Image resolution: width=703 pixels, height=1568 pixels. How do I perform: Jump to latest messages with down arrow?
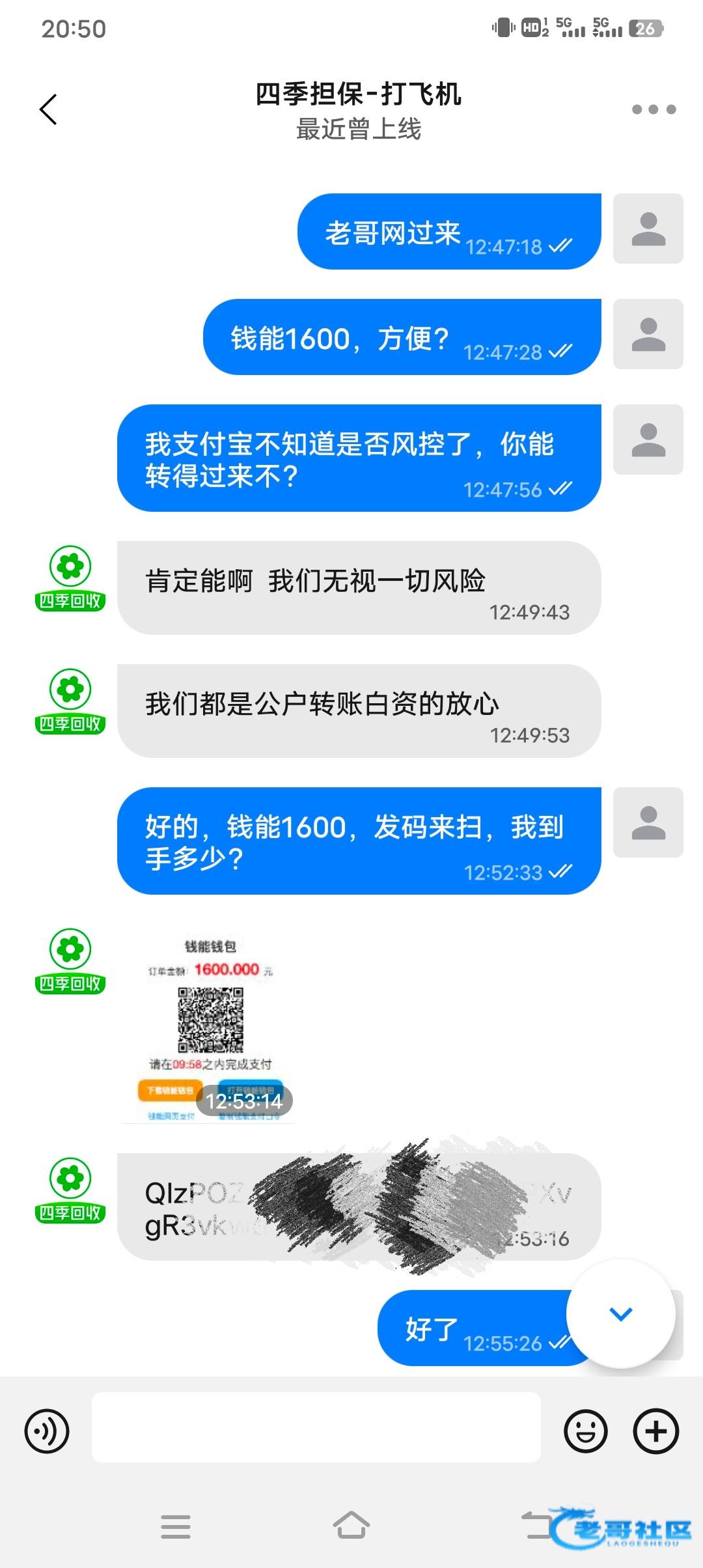tap(620, 1314)
